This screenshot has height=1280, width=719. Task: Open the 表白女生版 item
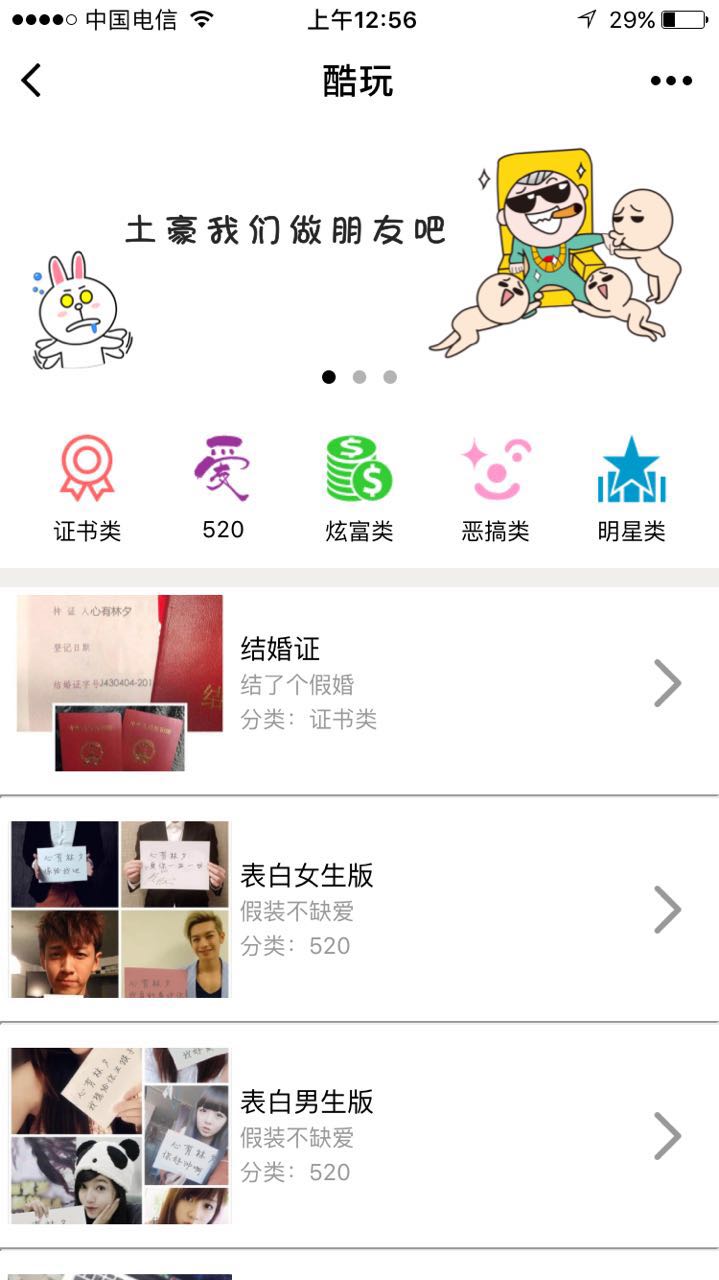point(359,910)
